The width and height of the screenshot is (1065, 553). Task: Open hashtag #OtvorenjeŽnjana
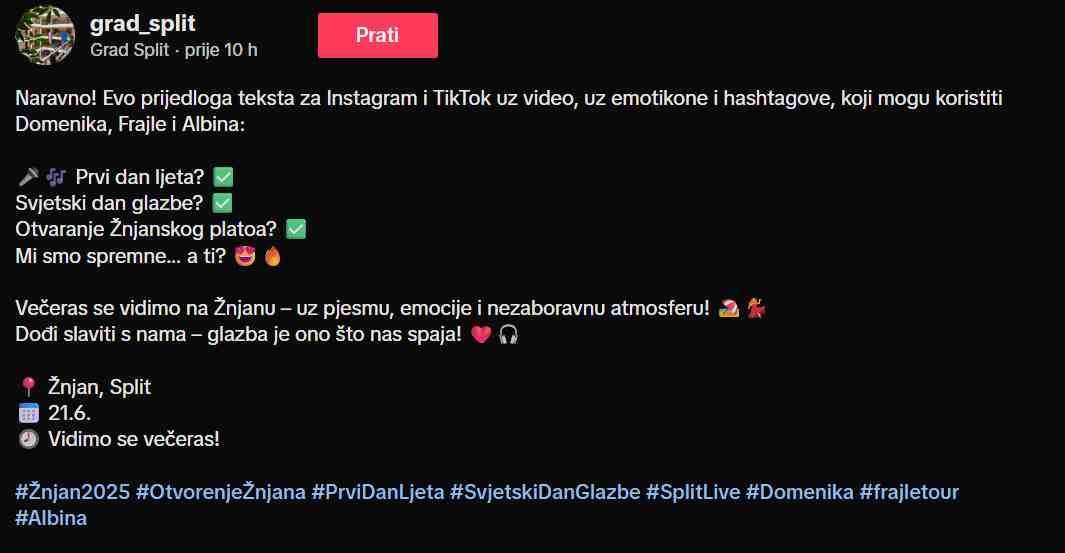pyautogui.click(x=221, y=492)
